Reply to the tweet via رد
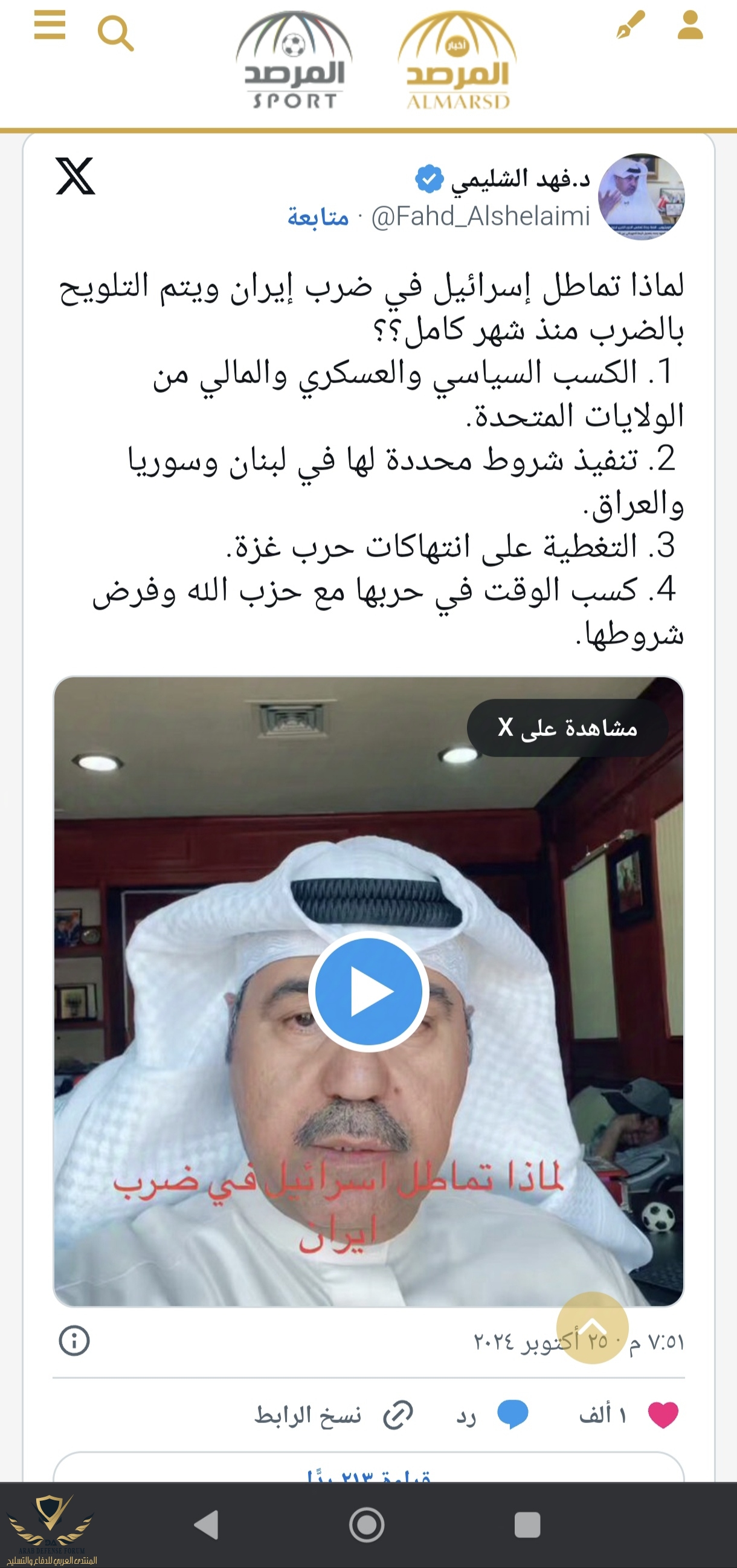 click(493, 1415)
